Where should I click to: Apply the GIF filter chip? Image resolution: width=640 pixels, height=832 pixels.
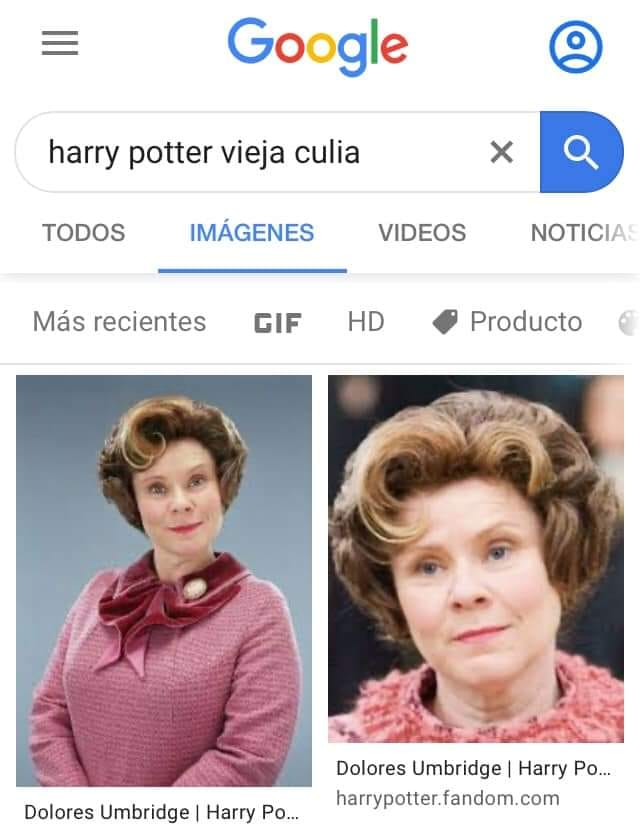pyautogui.click(x=277, y=322)
